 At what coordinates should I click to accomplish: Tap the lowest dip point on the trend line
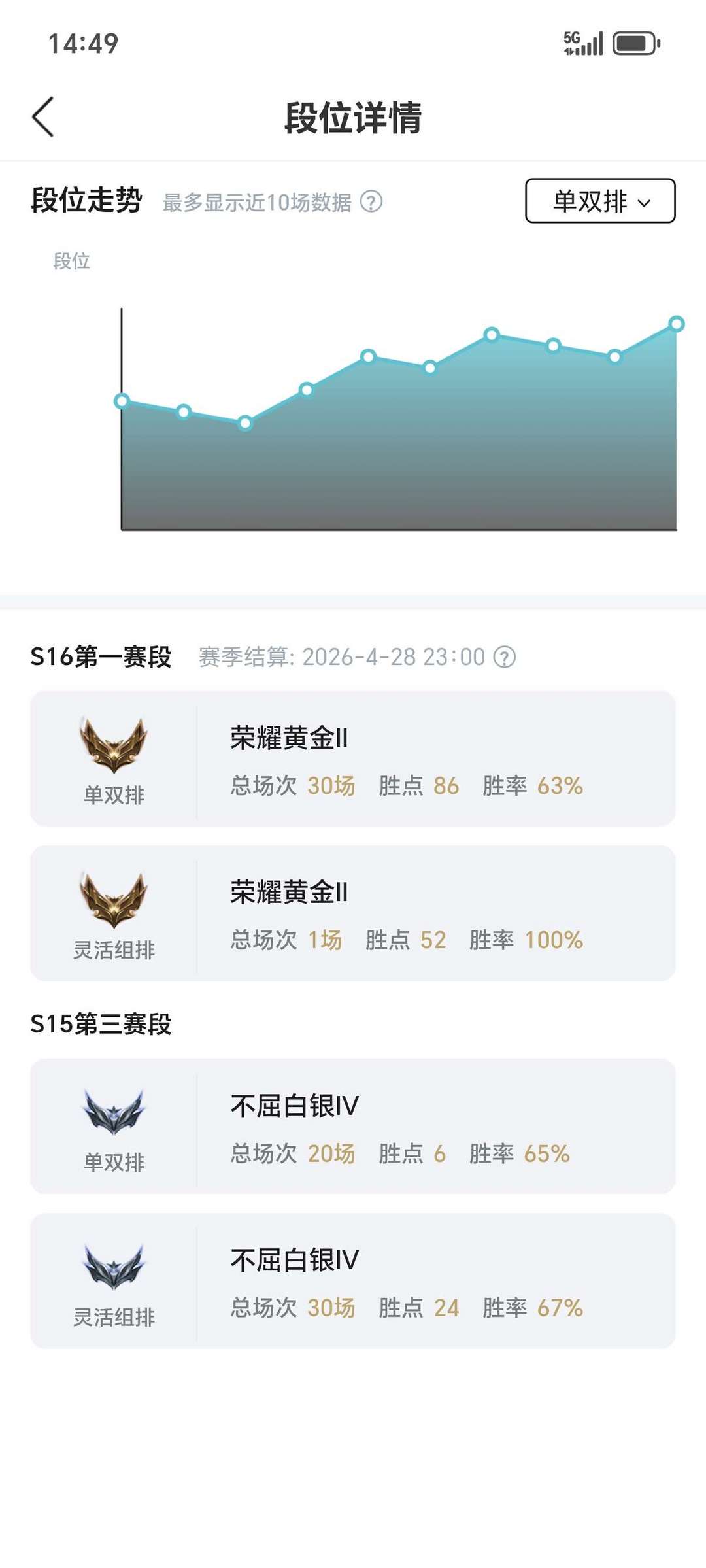246,422
